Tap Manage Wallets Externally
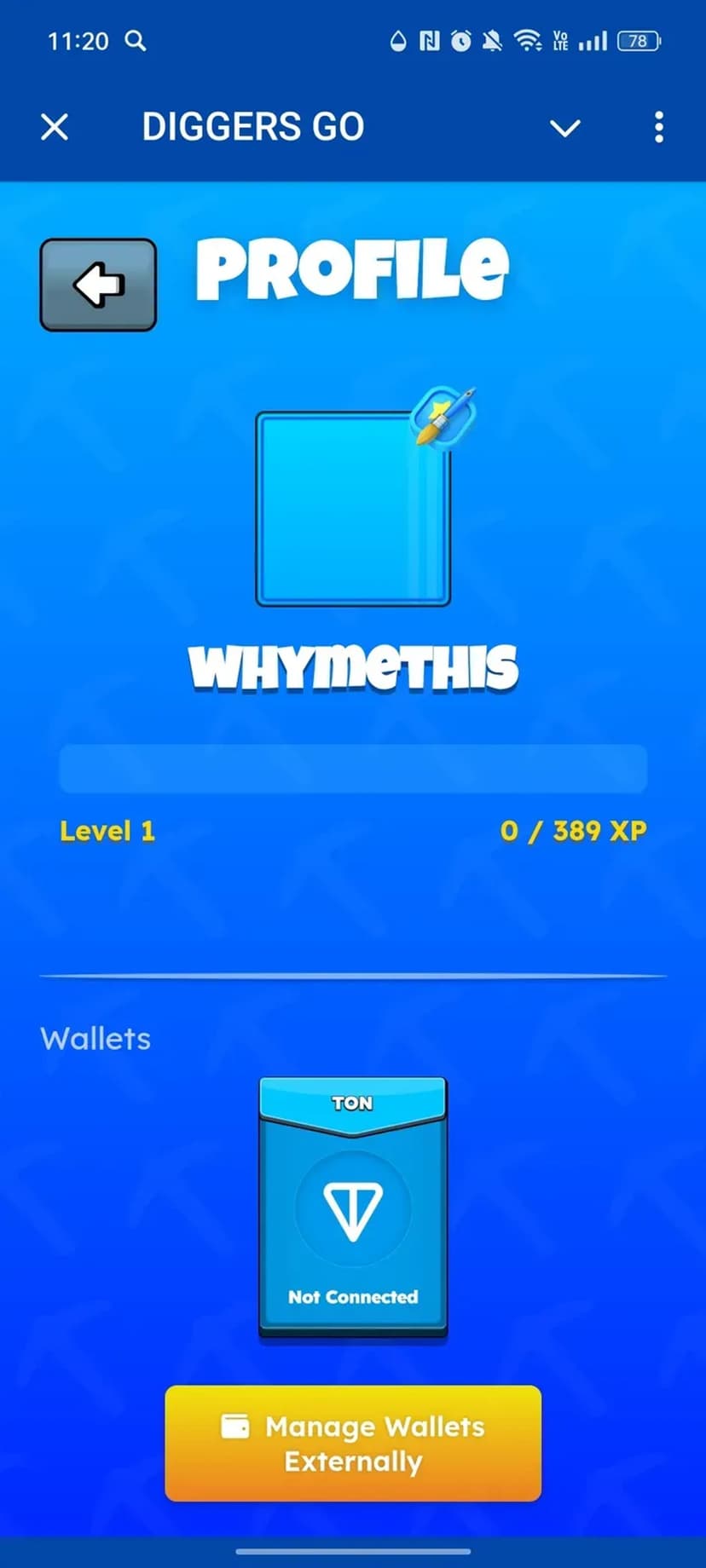Image resolution: width=706 pixels, height=1568 pixels. (353, 1444)
